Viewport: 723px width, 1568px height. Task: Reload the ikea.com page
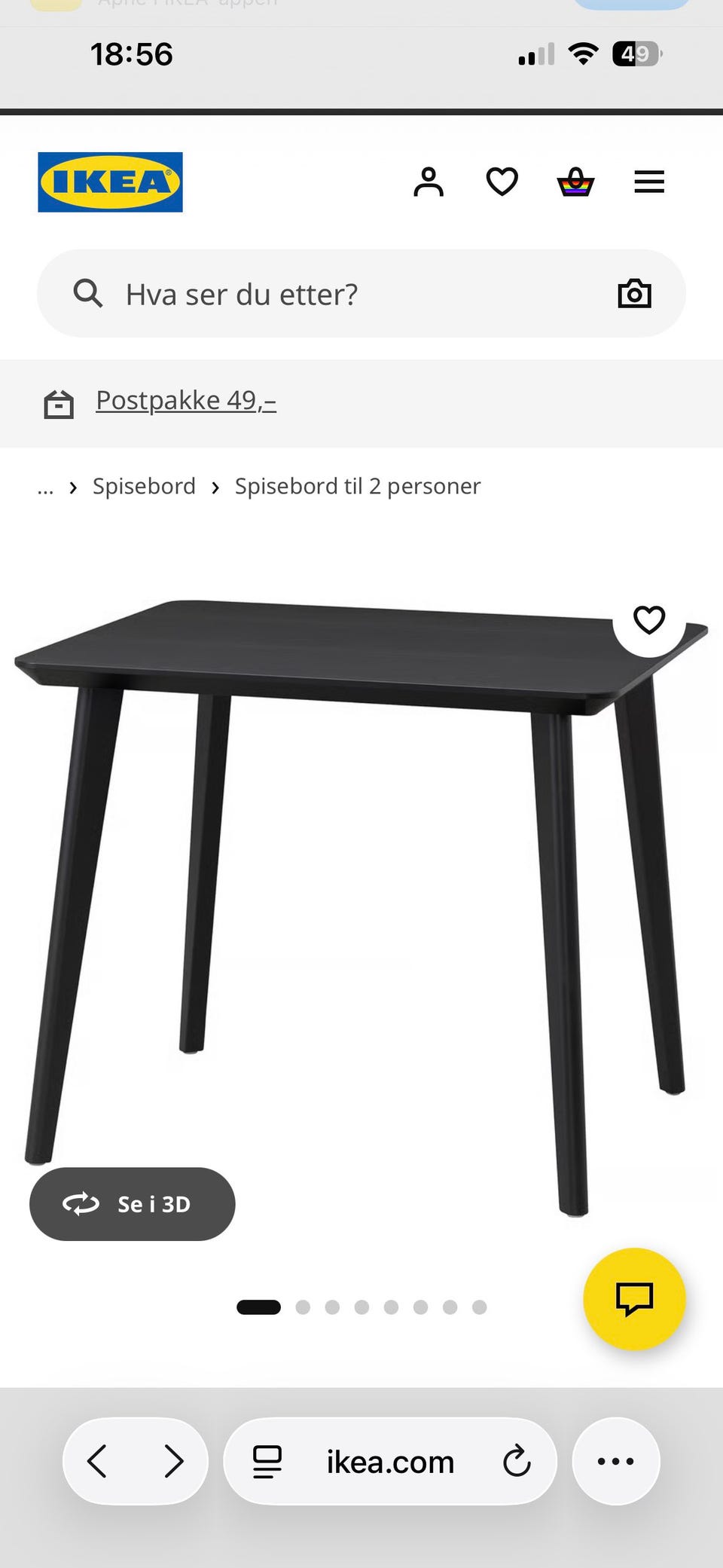[x=517, y=1462]
